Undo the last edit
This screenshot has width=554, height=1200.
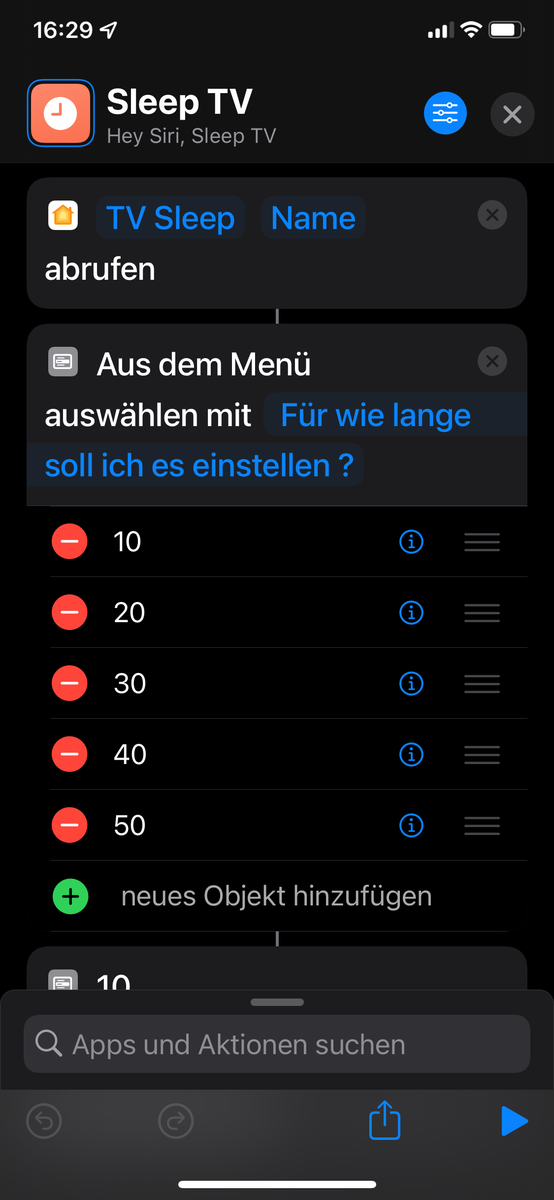(43, 1122)
